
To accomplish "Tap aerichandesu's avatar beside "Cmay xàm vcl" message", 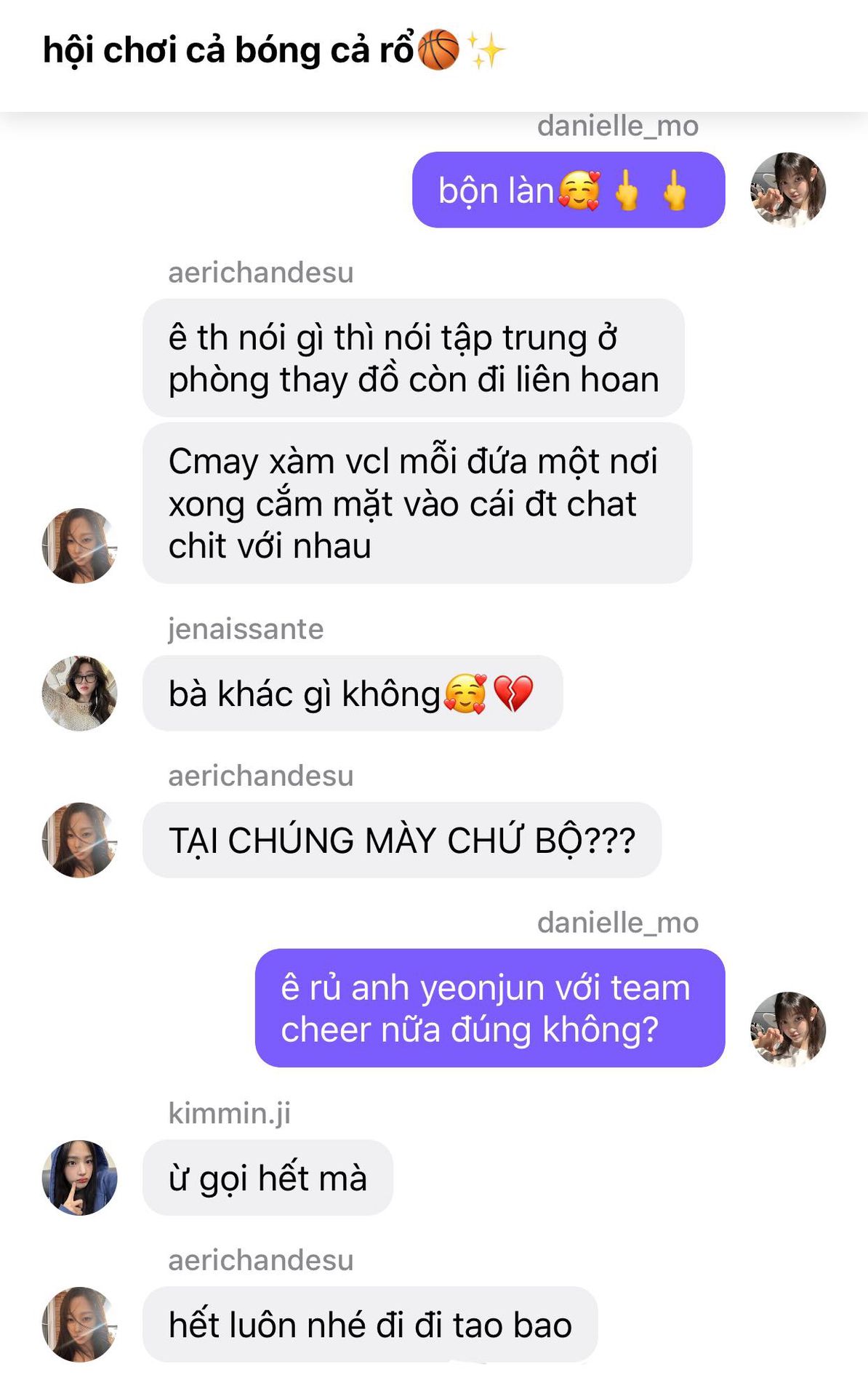I will tap(80, 545).
